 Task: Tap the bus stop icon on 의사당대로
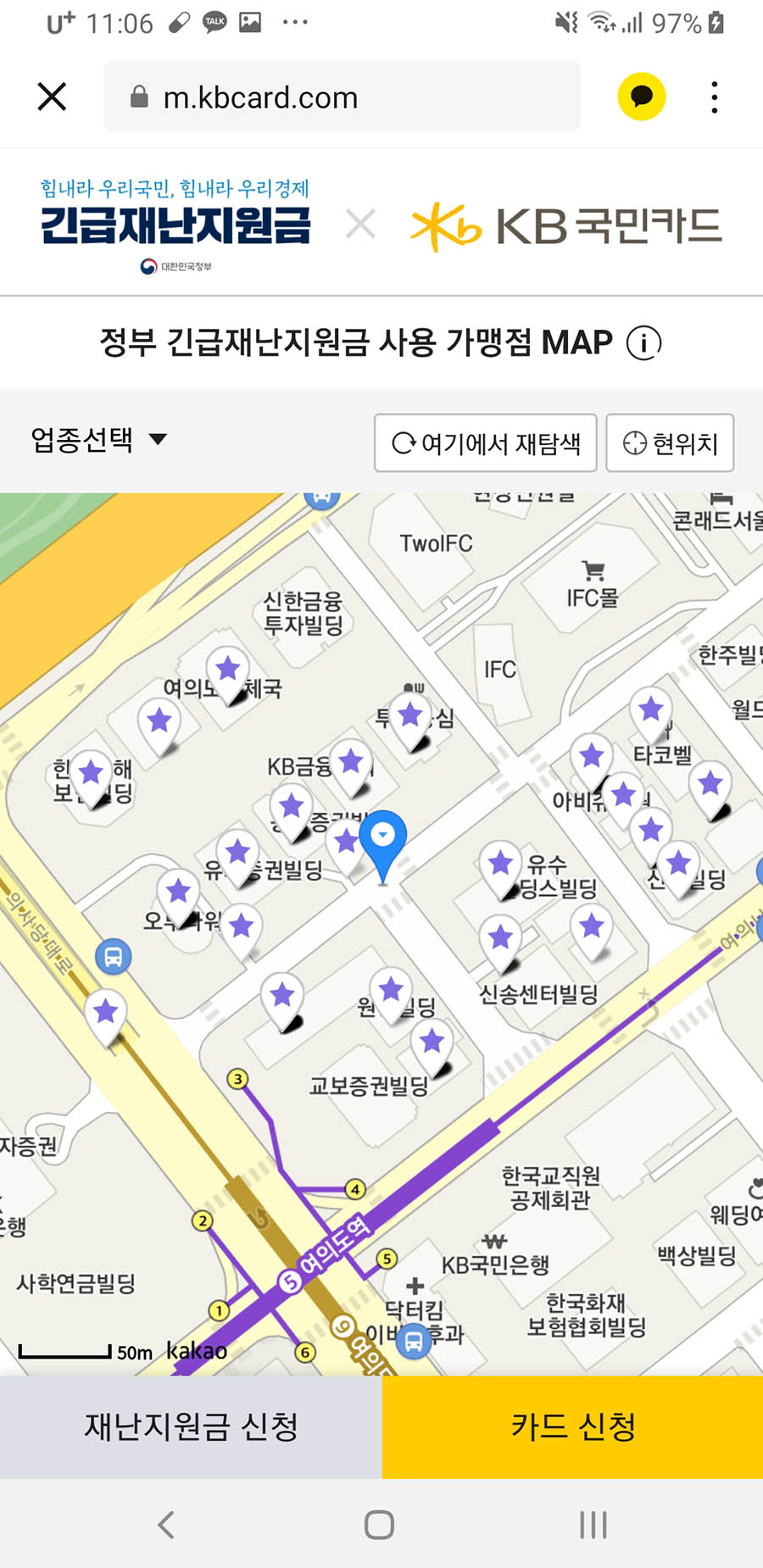tap(114, 956)
